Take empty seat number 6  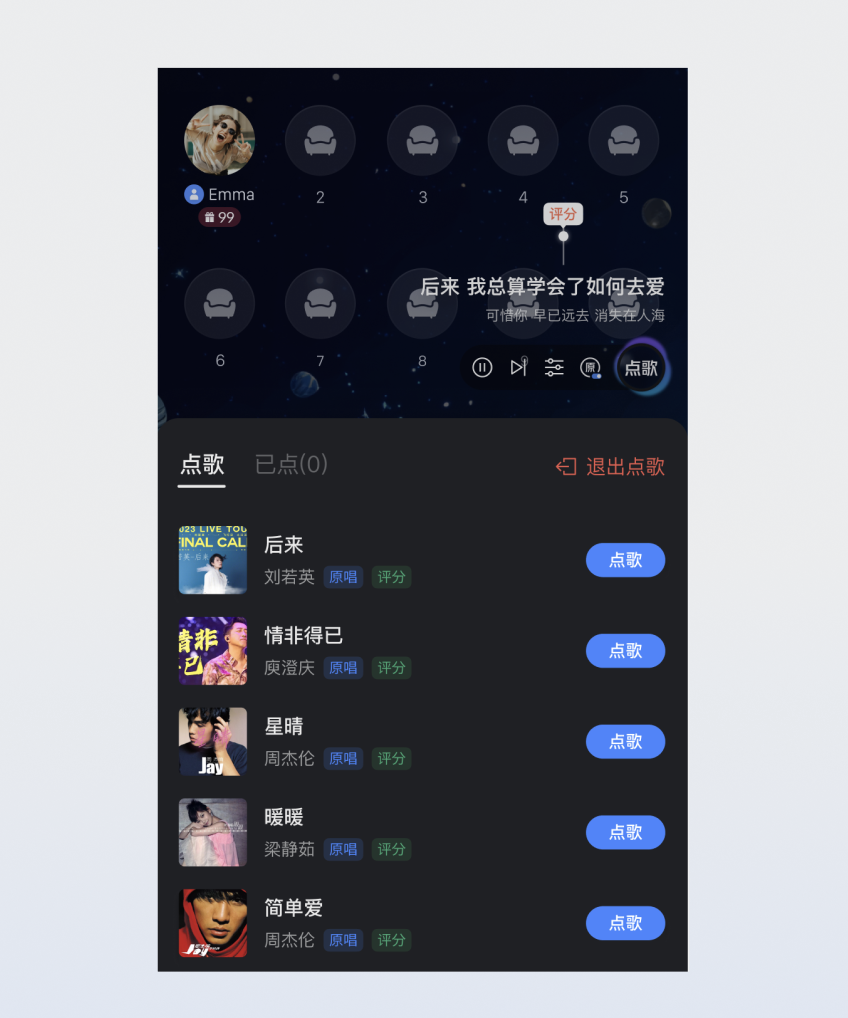pyautogui.click(x=219, y=303)
